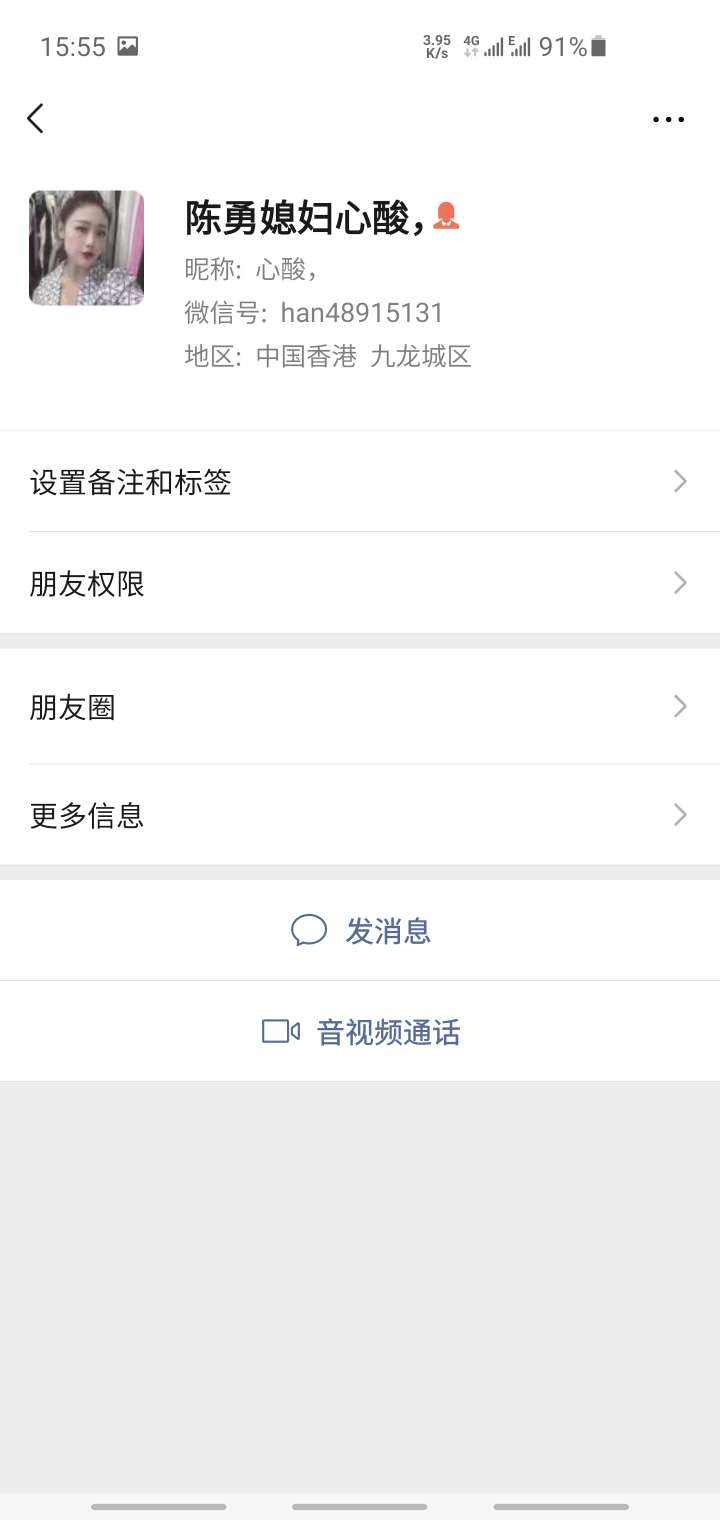The width and height of the screenshot is (720, 1520).
Task: Open 更多信息 row
Action: [360, 815]
